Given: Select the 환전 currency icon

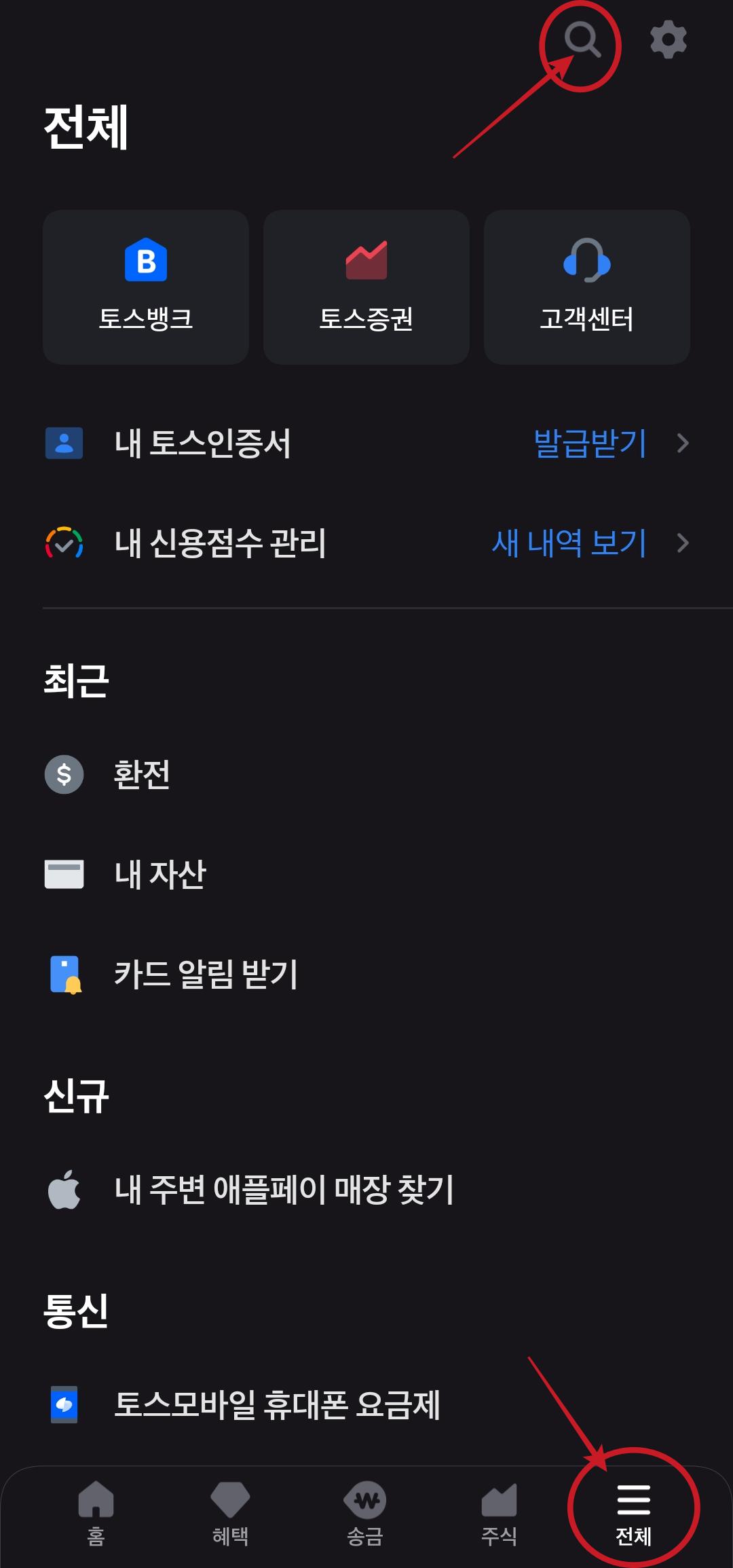Looking at the screenshot, I should point(63,776).
